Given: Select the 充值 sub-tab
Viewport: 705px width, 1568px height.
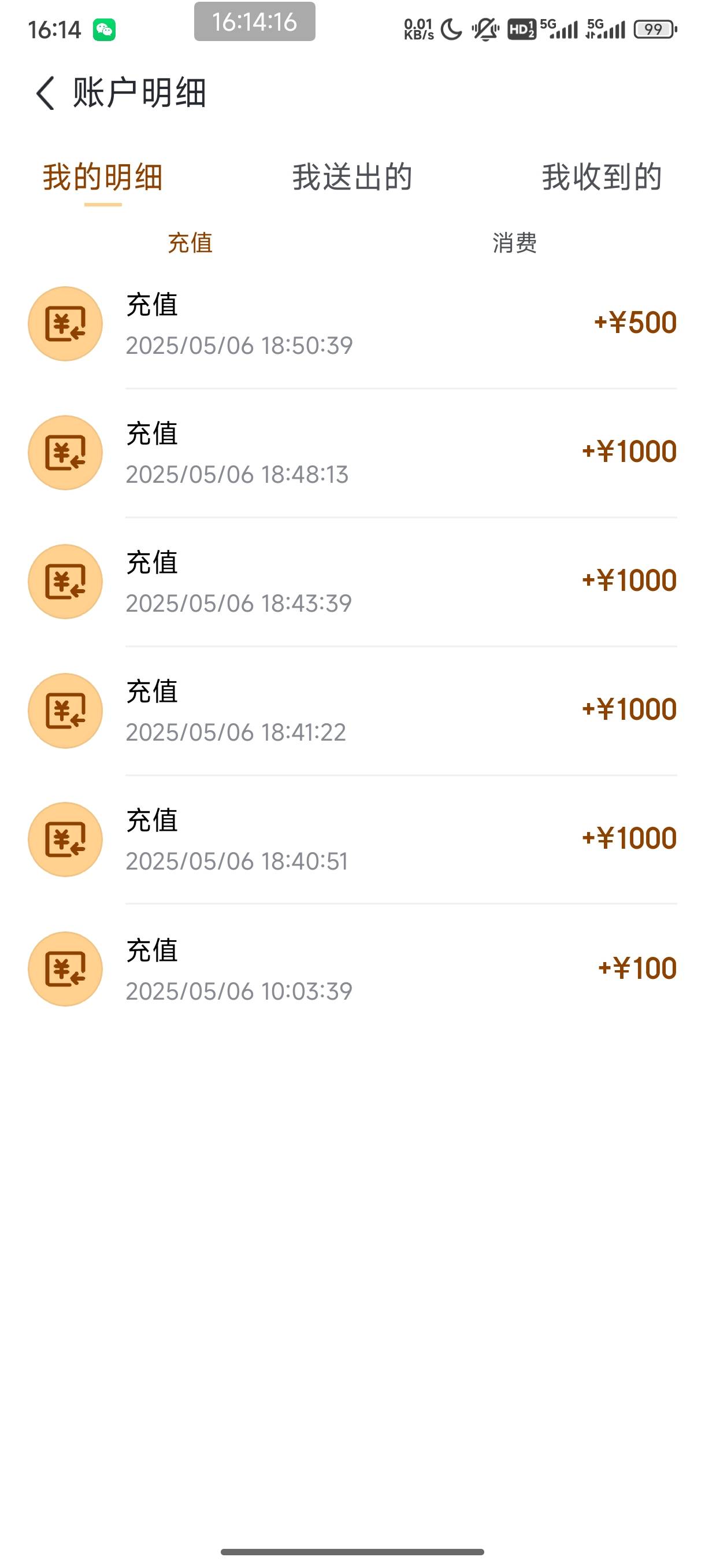Looking at the screenshot, I should coord(190,243).
